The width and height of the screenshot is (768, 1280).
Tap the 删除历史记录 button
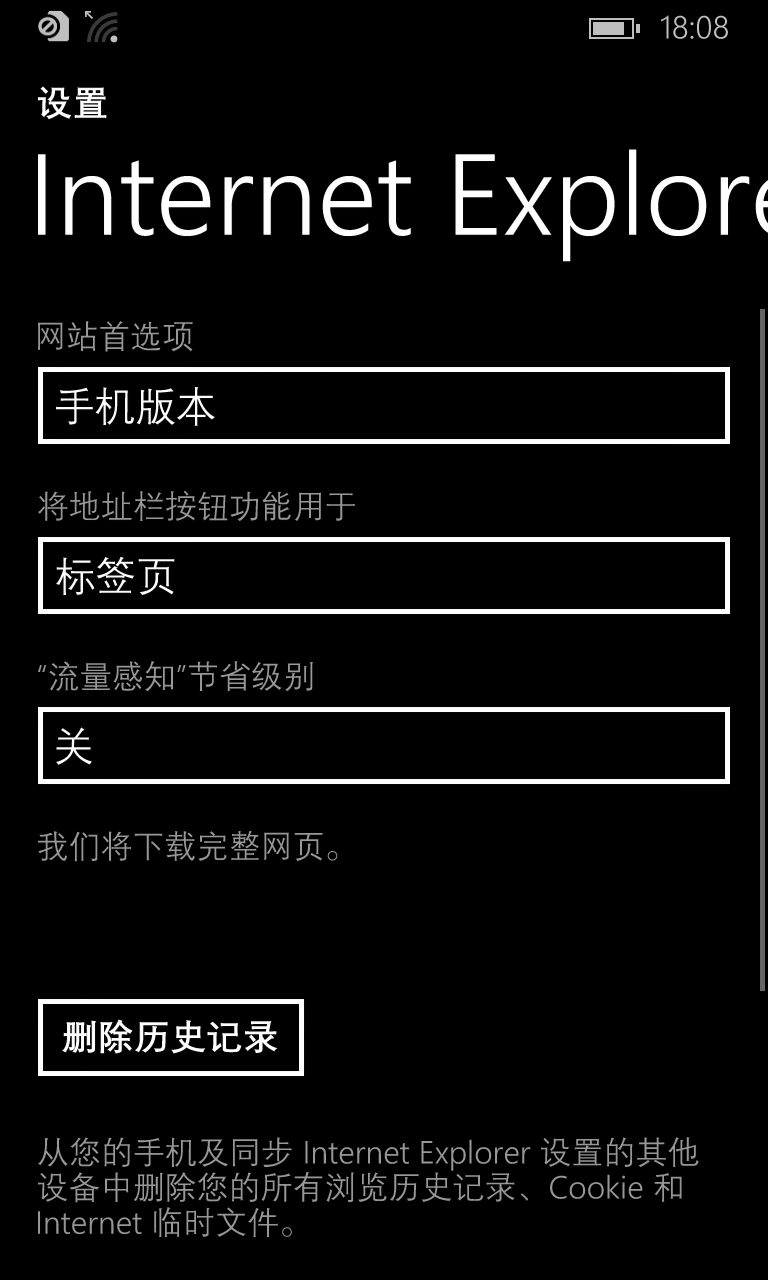coord(171,1038)
